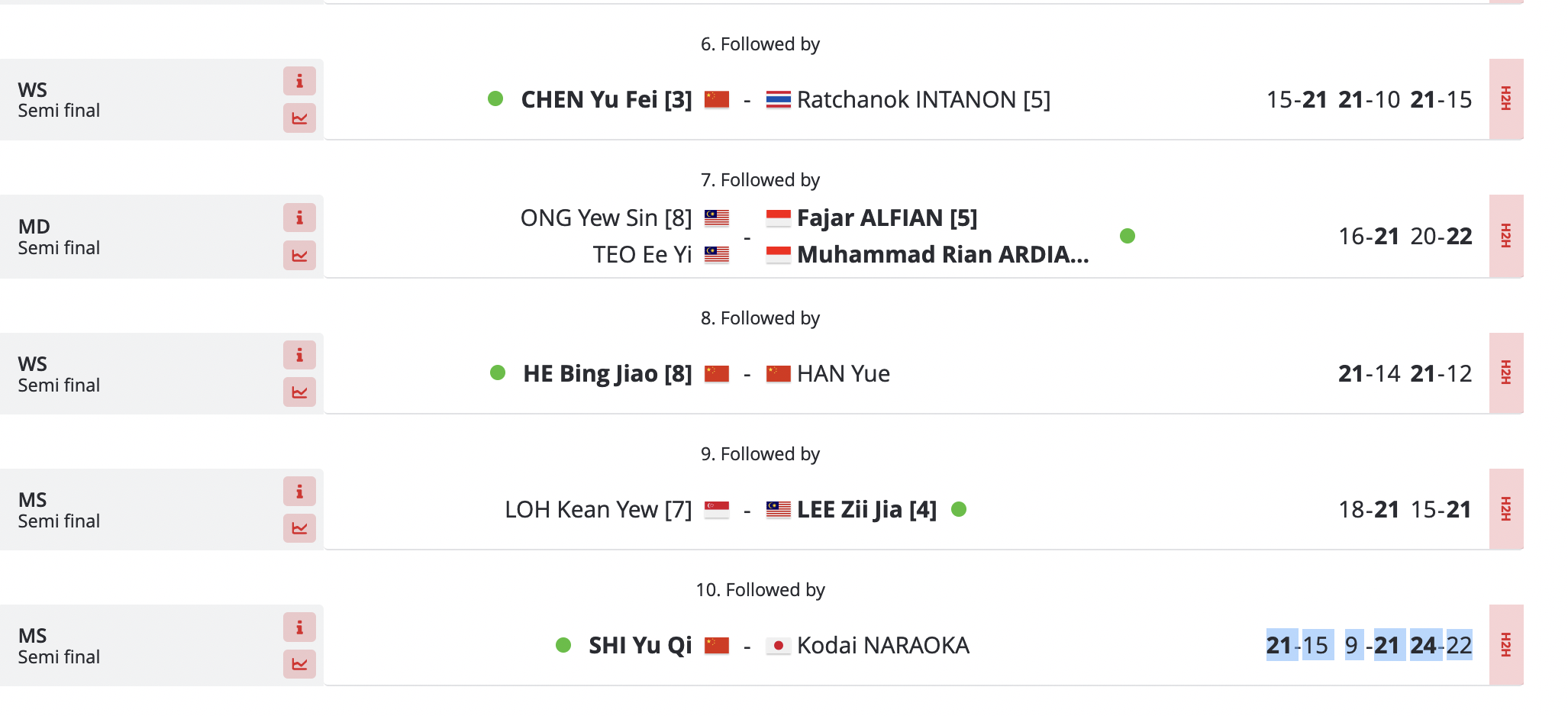This screenshot has width=1568, height=716.
Task: Show match info for He Bing Jiao semi final
Action: click(299, 355)
